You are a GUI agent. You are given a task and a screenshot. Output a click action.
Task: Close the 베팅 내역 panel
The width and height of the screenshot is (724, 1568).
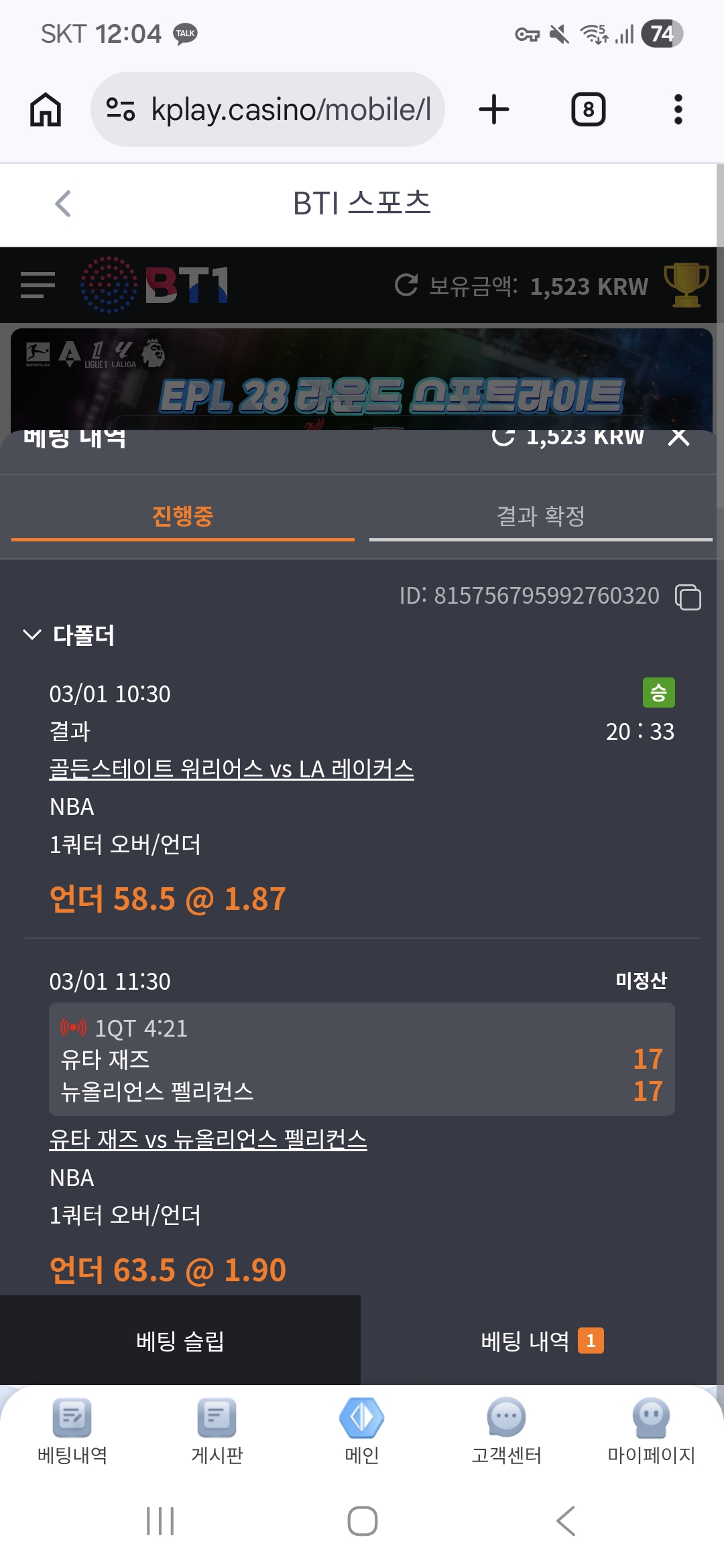click(679, 438)
